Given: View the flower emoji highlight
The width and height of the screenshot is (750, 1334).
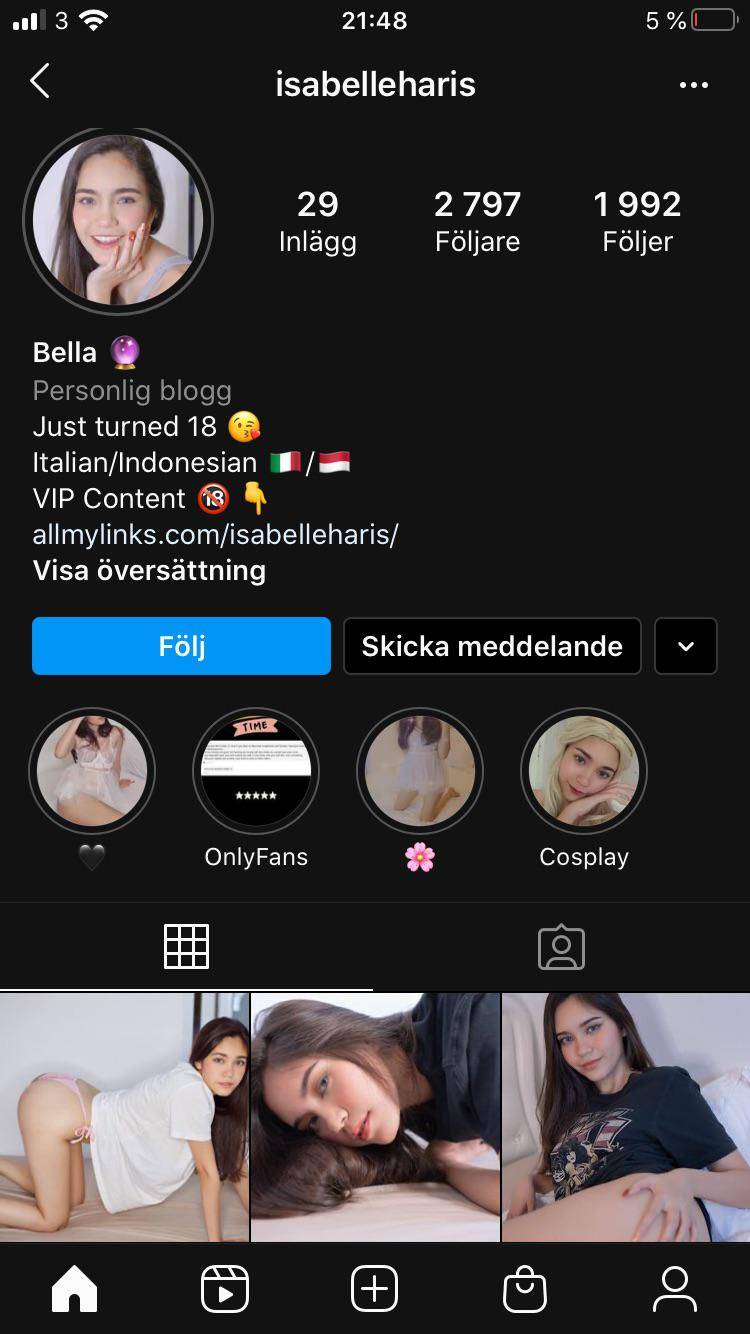Looking at the screenshot, I should click(420, 771).
